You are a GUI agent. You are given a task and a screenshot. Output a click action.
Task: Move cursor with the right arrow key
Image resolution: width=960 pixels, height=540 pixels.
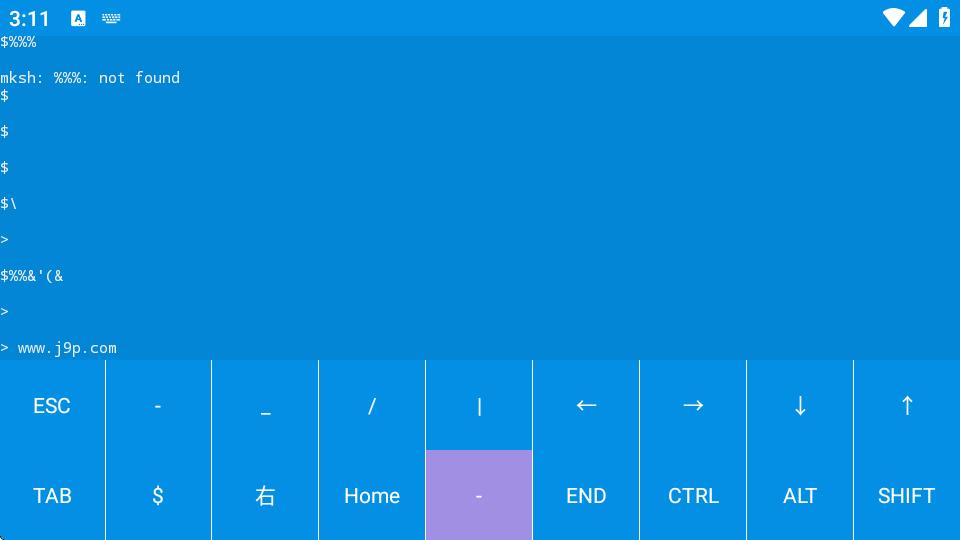[x=693, y=405]
